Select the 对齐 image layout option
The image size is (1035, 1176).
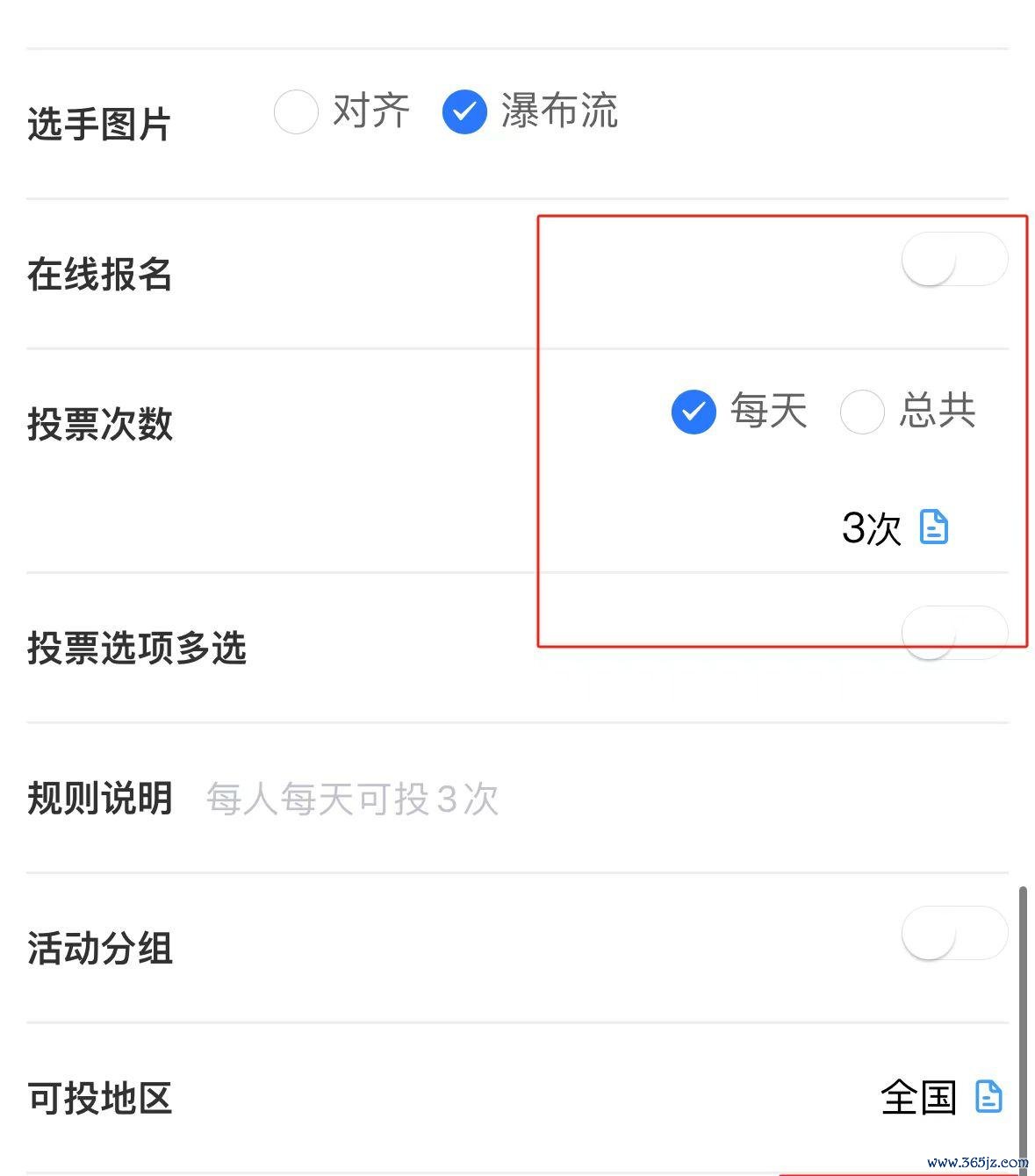coord(296,112)
